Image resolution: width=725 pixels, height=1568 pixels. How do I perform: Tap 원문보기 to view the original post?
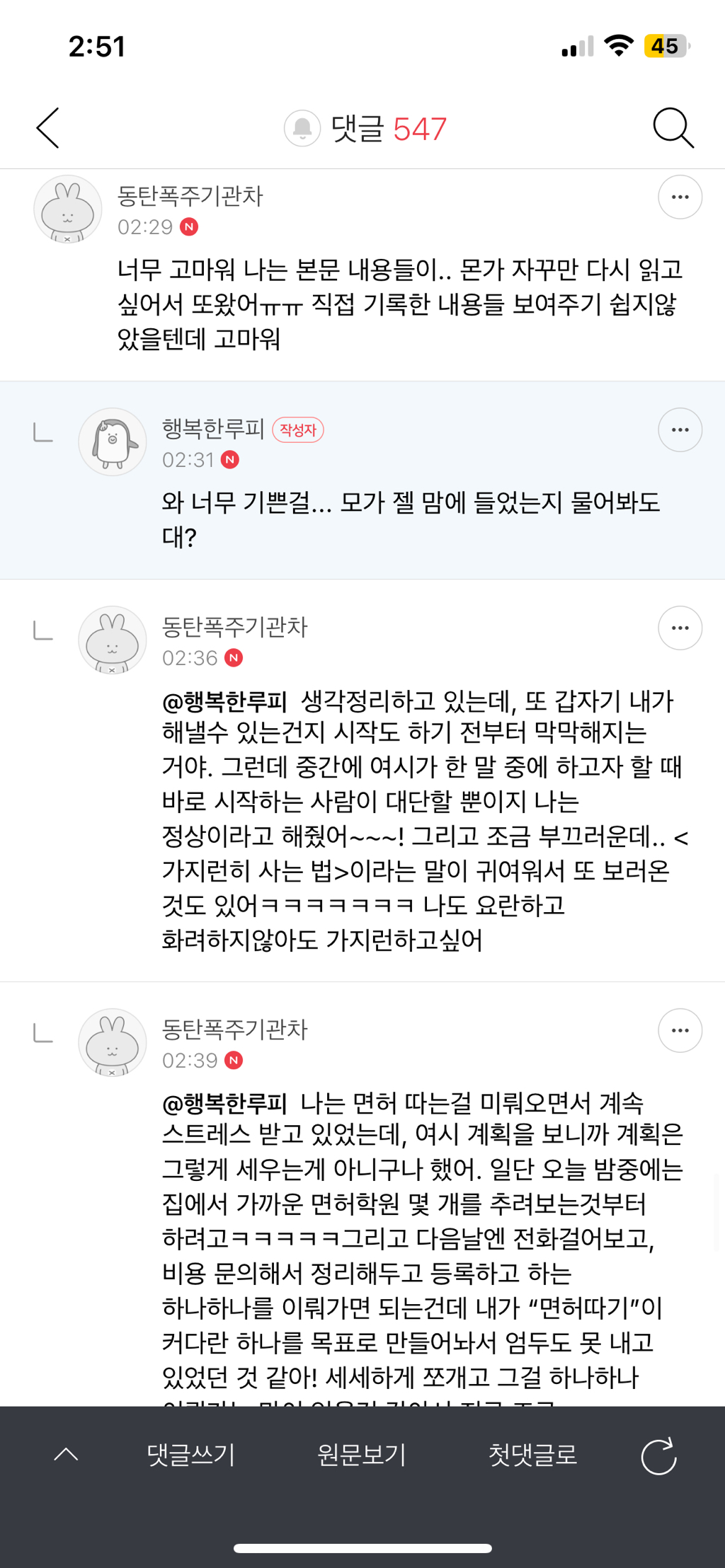point(362,1455)
